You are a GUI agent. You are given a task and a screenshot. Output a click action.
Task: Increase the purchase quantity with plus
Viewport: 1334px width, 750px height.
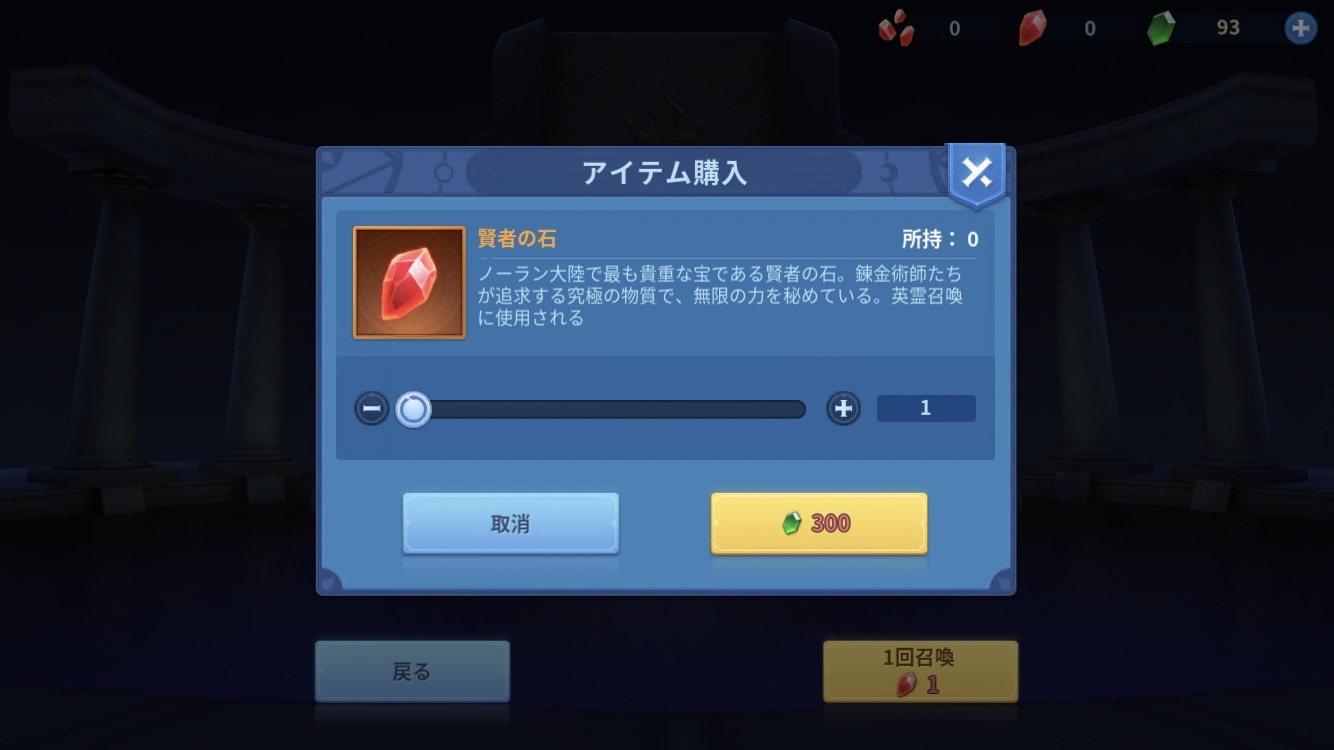843,408
